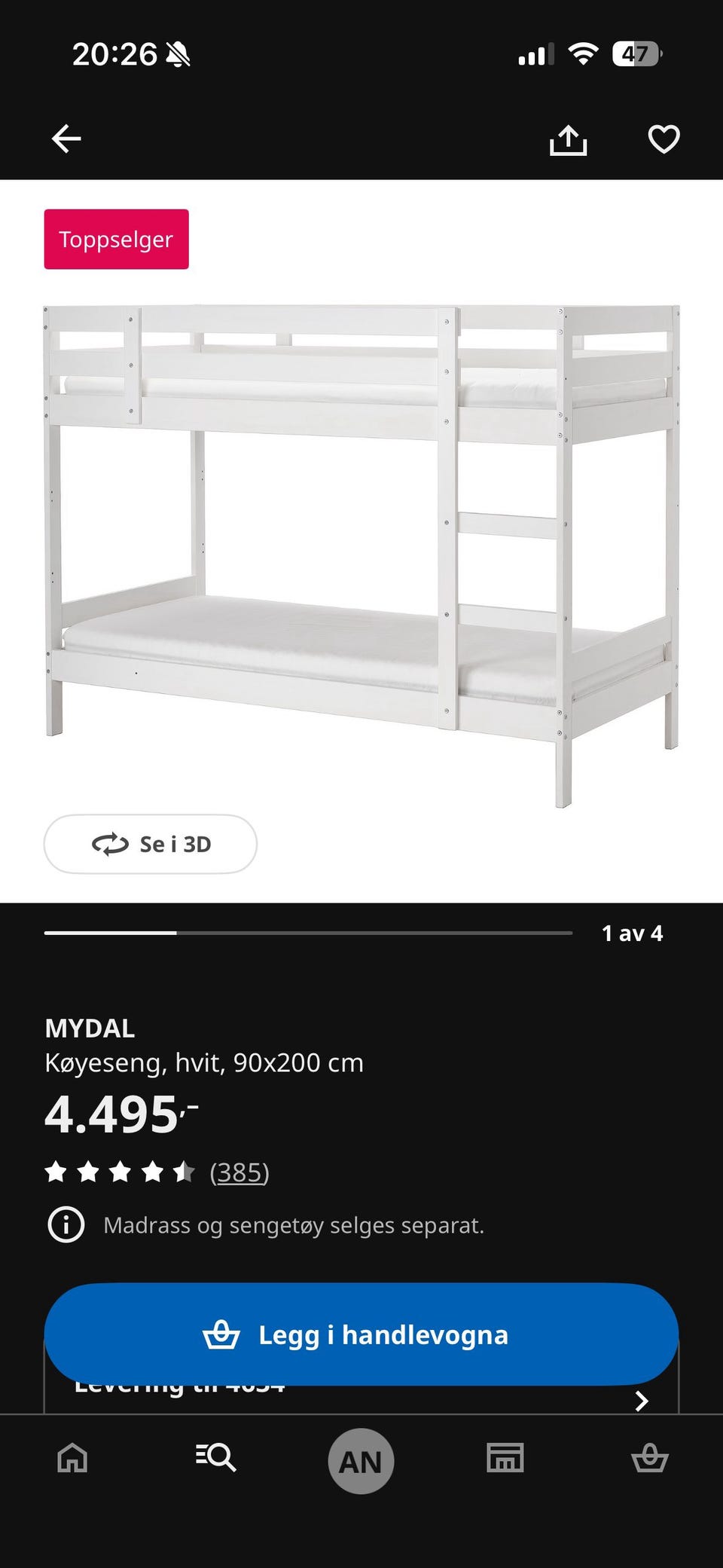Share this MYDAL bunk bed
The width and height of the screenshot is (723, 1568).
(x=568, y=139)
